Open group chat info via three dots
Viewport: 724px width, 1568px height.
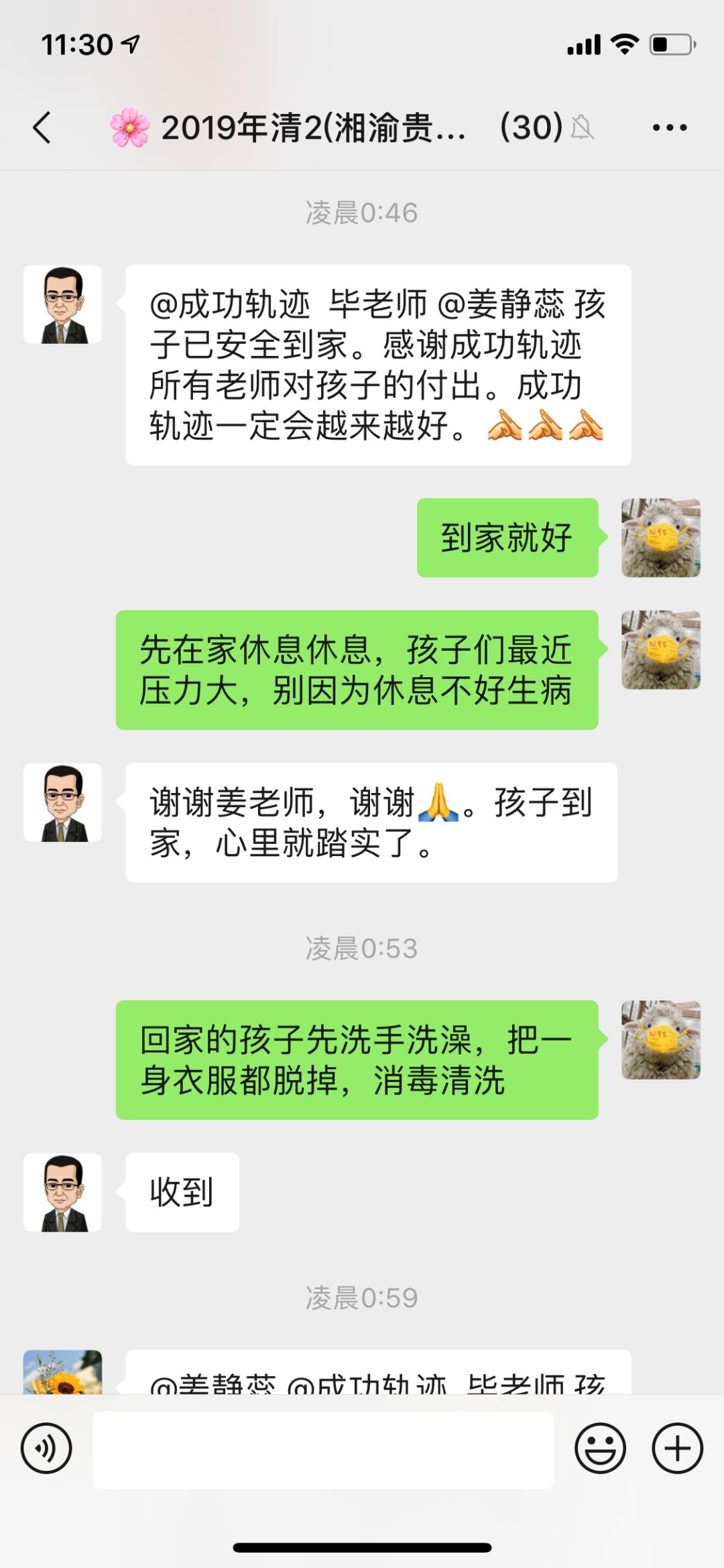[x=669, y=127]
